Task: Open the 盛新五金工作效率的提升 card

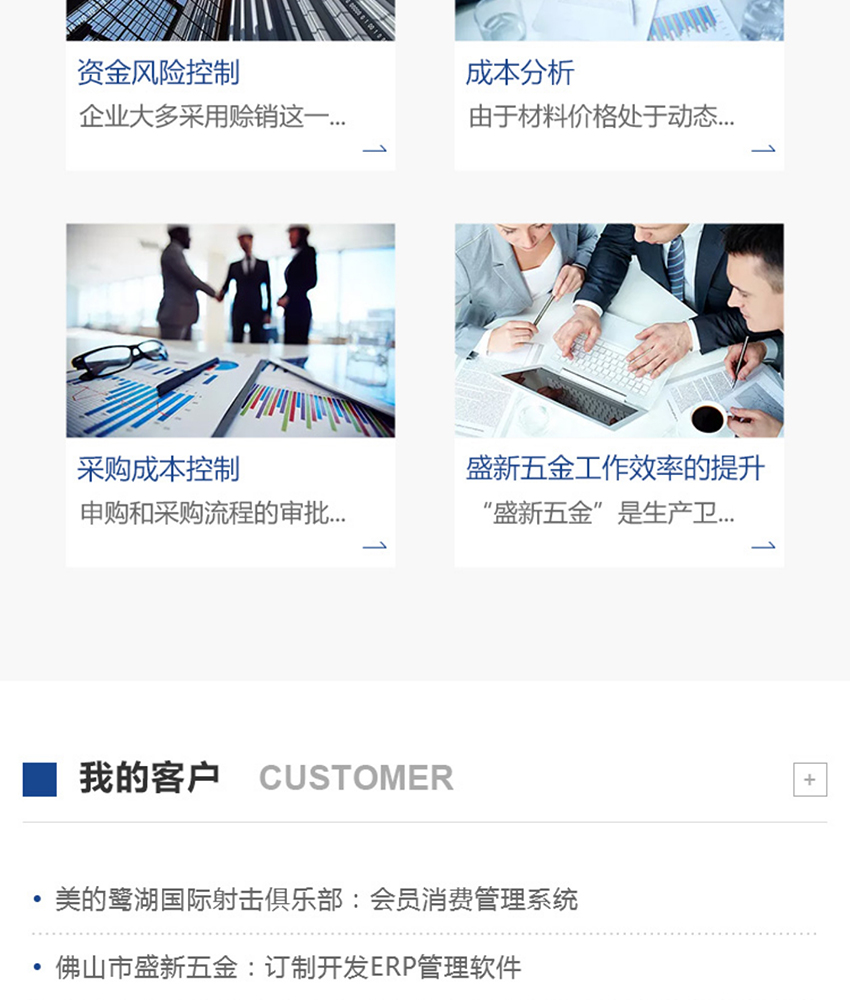Action: click(x=615, y=469)
